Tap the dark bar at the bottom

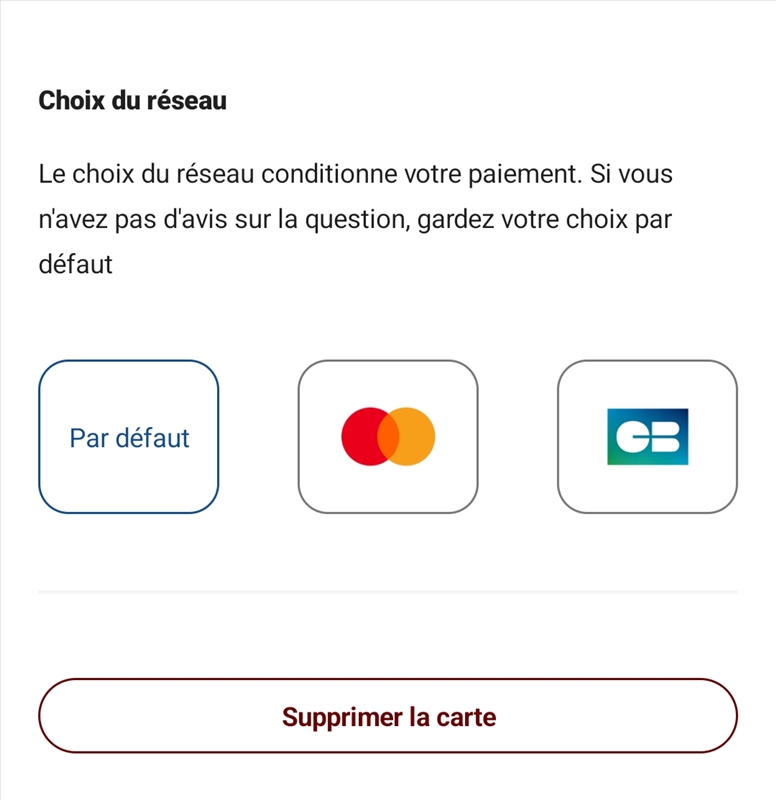(388, 790)
